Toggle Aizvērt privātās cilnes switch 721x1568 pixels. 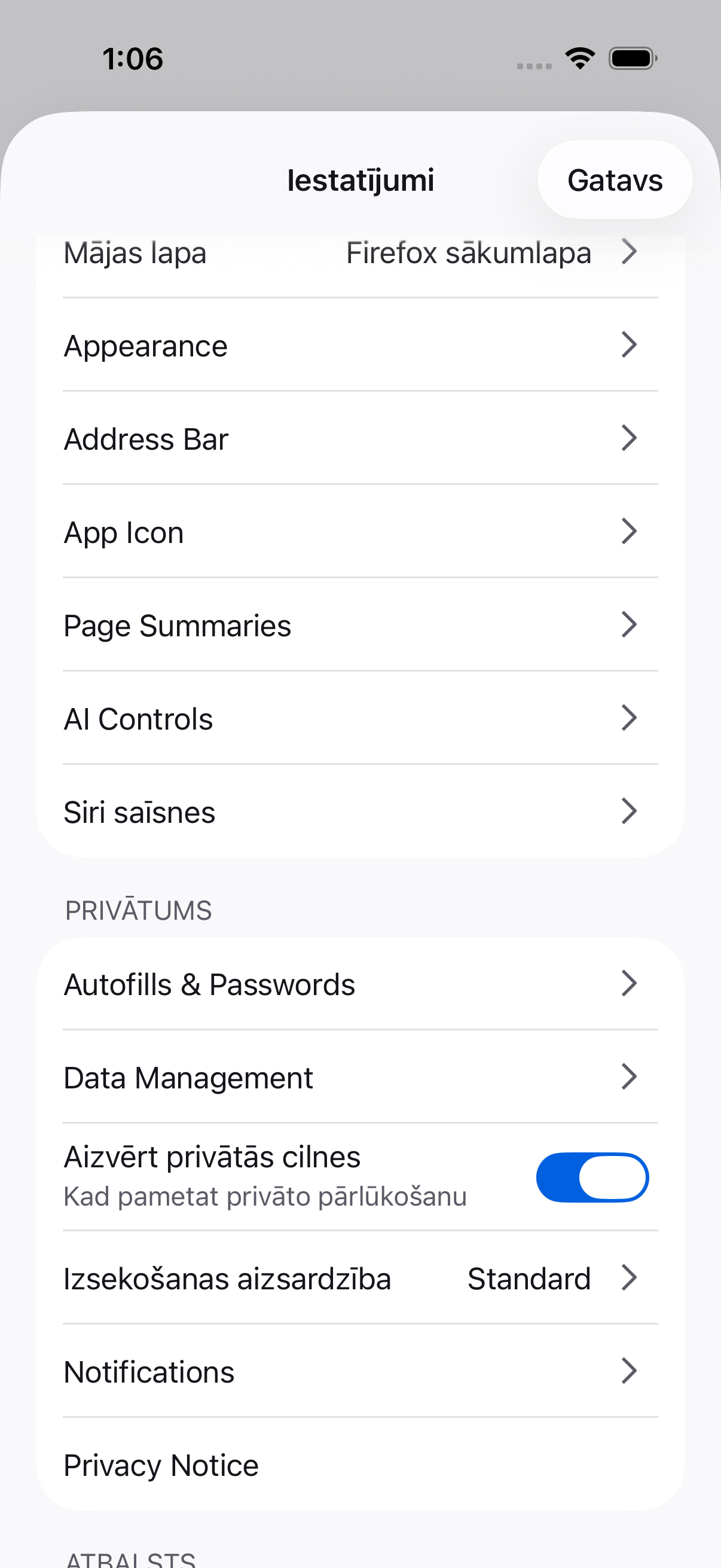click(592, 1177)
